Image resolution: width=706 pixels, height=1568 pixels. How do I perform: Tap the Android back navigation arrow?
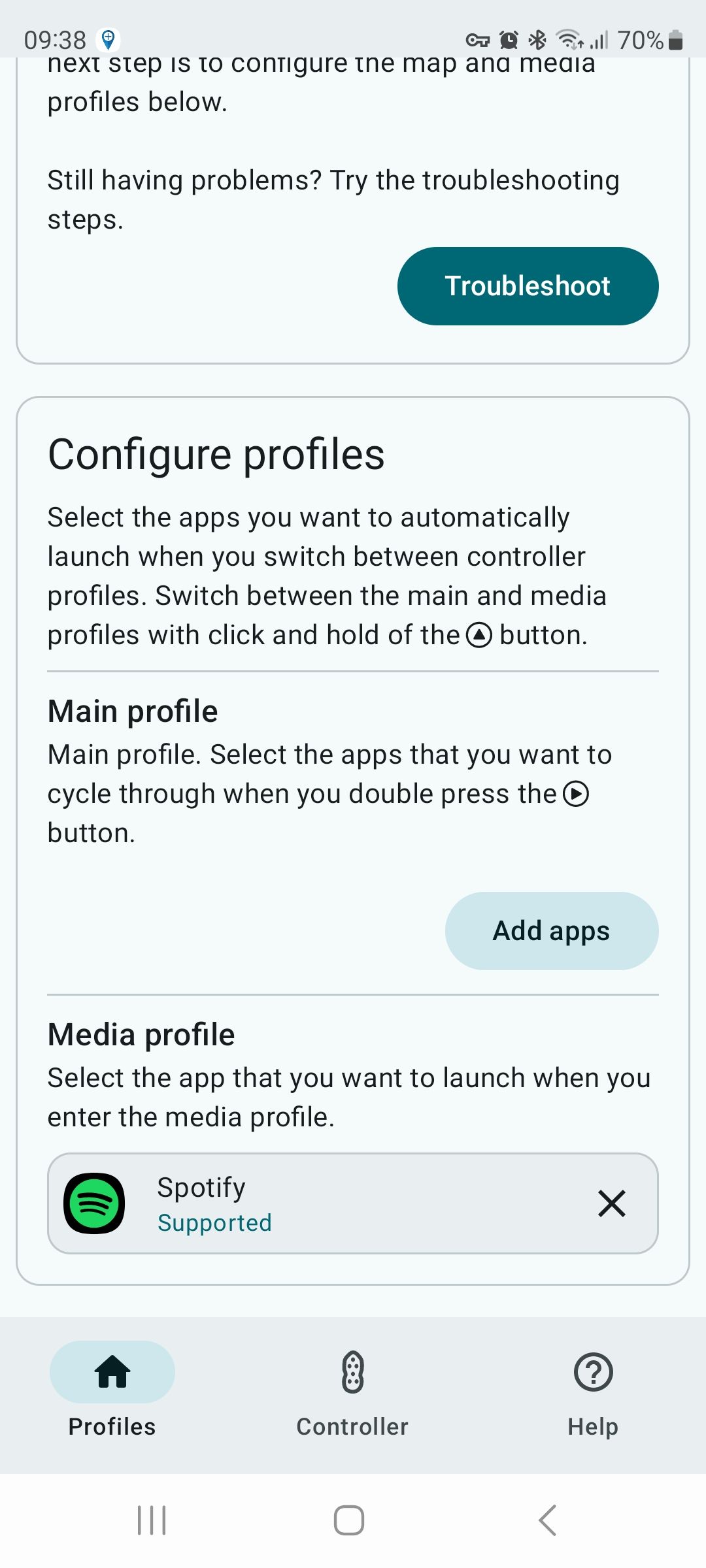pos(549,1519)
